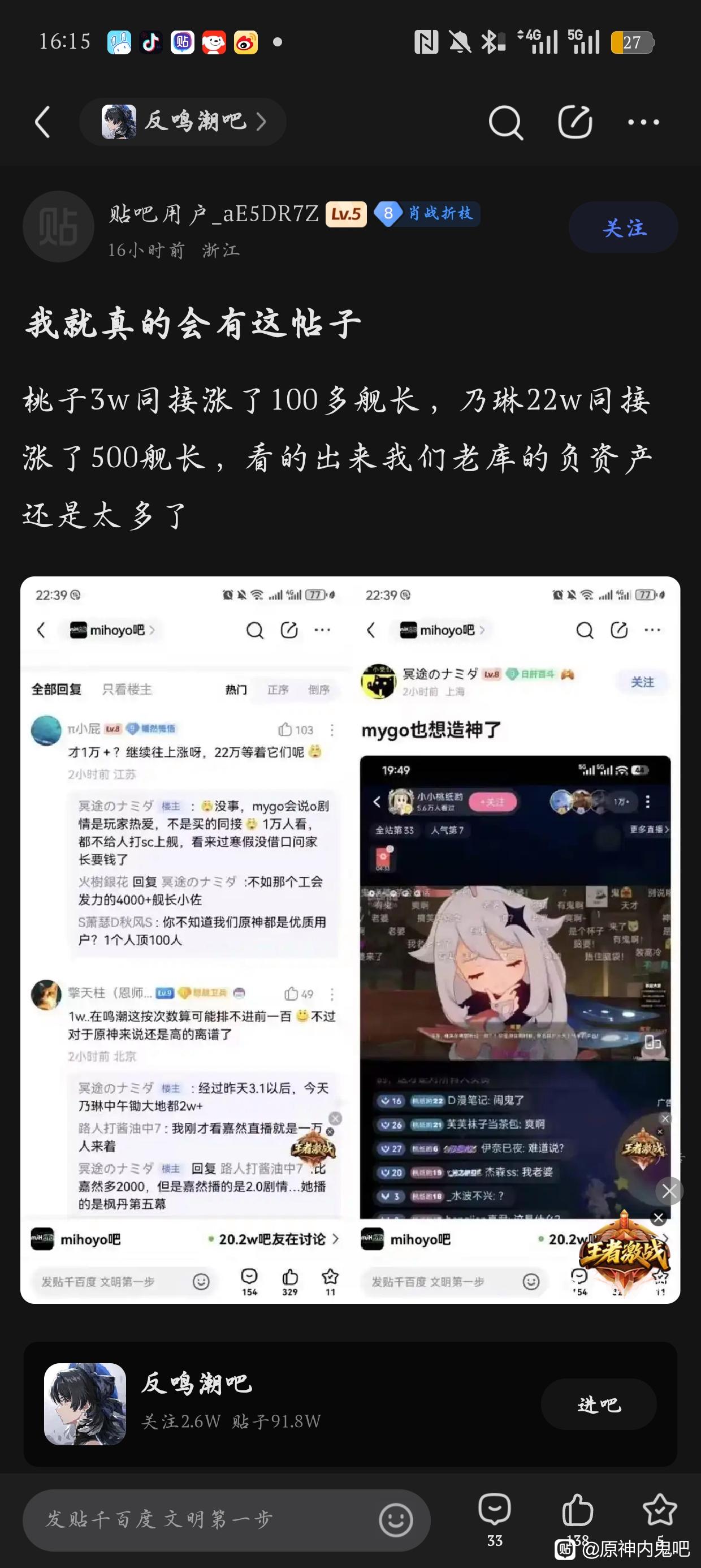View profile avatar of 贴吧用户_aE5DR7Z
The image size is (701, 1568).
(x=58, y=226)
